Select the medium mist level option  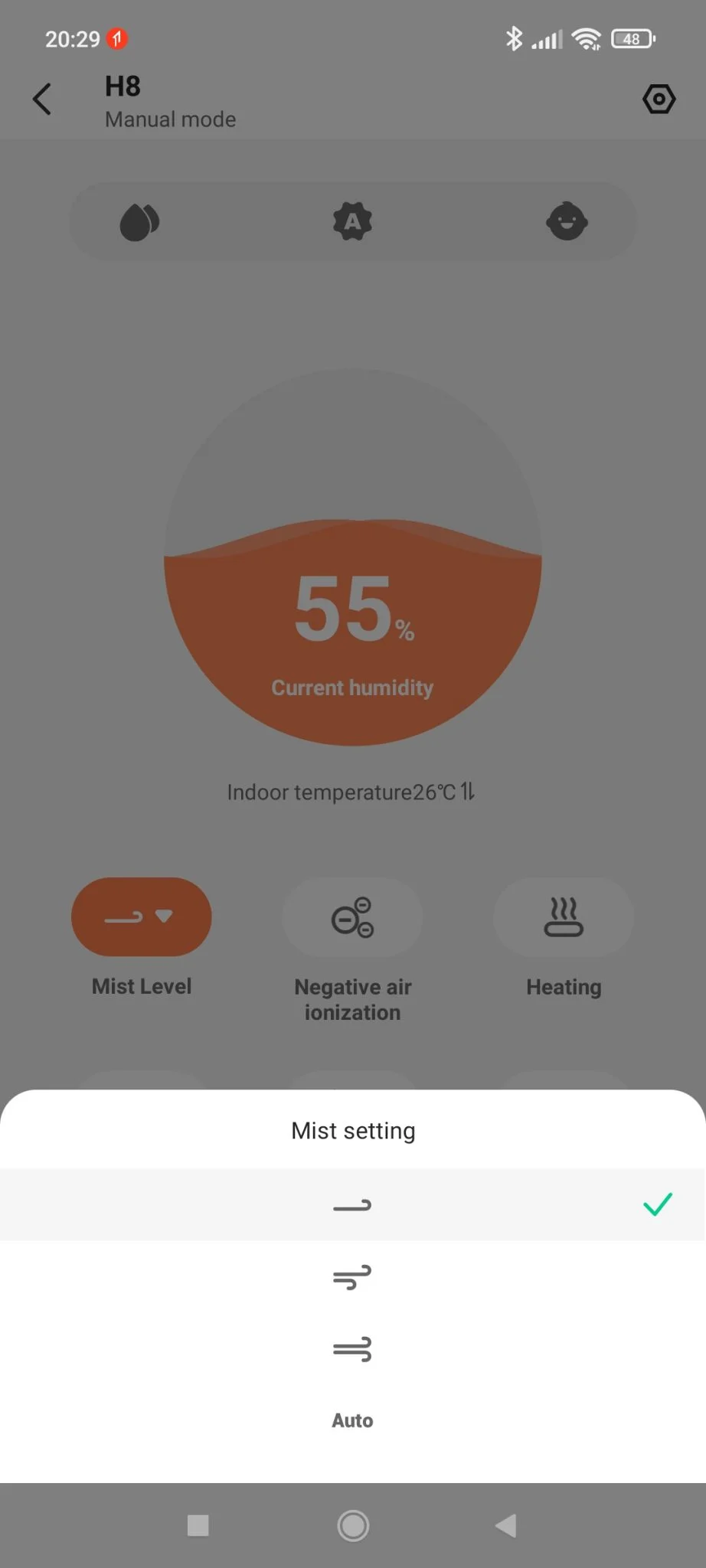[352, 1276]
